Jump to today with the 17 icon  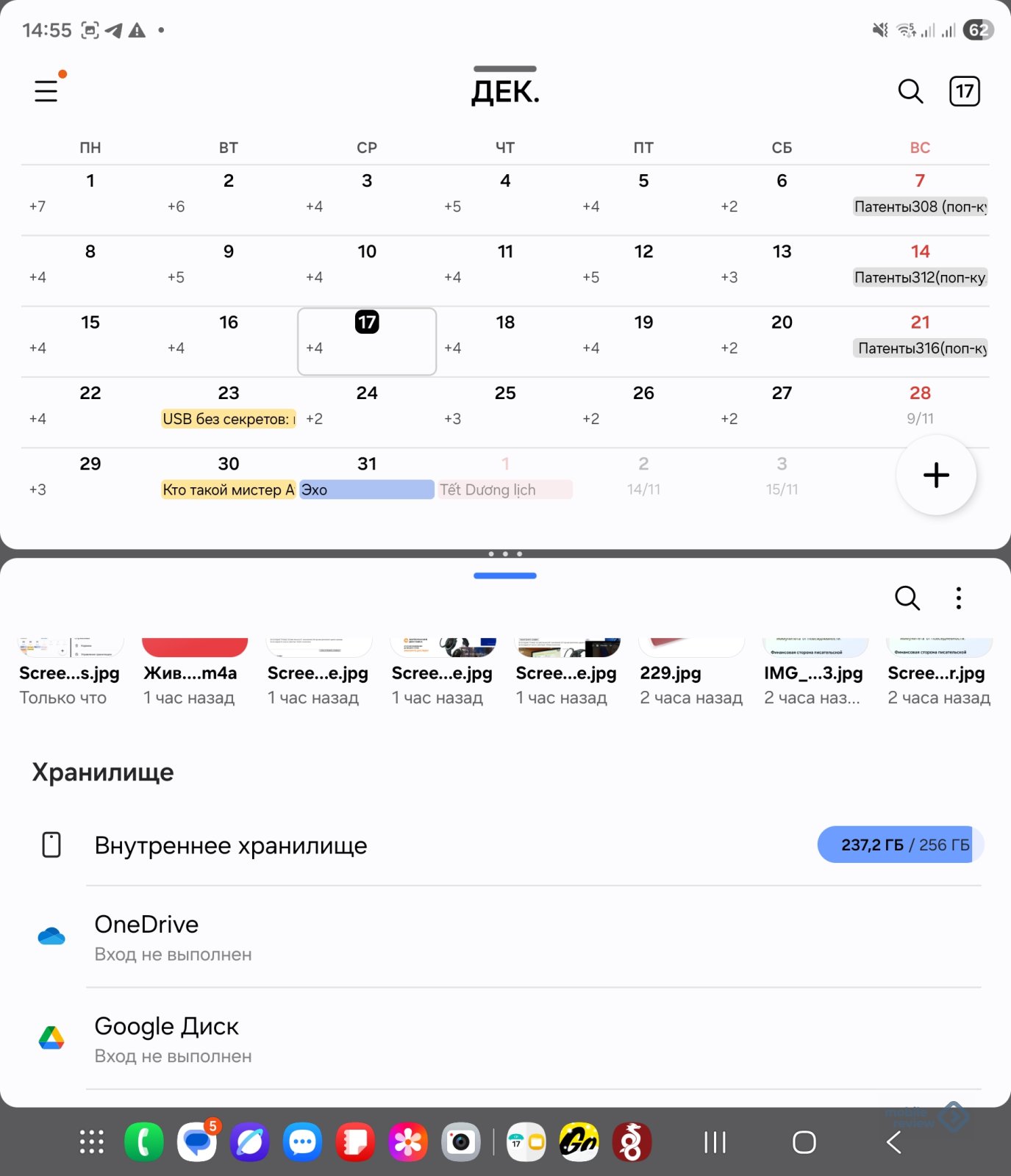tap(964, 91)
